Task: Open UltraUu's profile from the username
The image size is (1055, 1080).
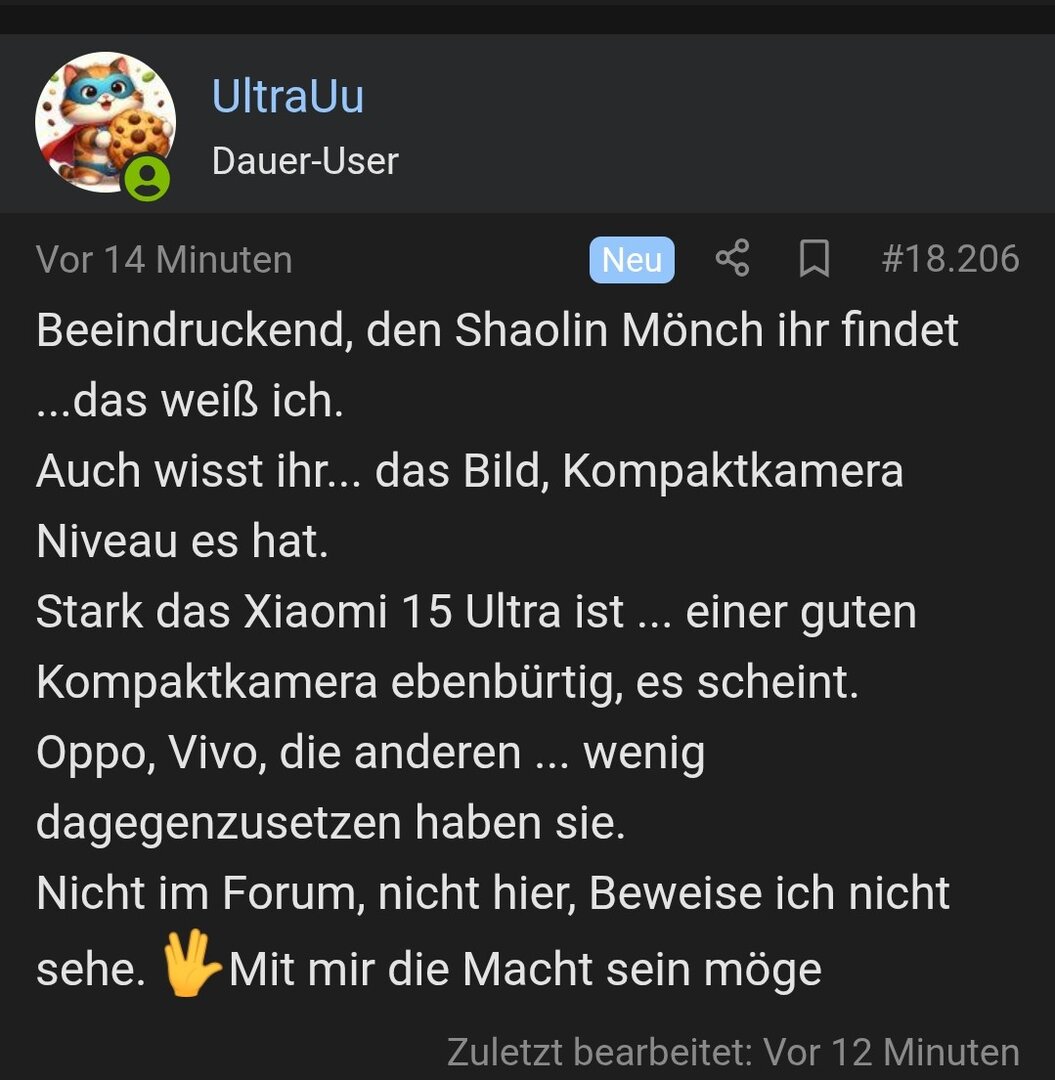Action: click(x=288, y=97)
